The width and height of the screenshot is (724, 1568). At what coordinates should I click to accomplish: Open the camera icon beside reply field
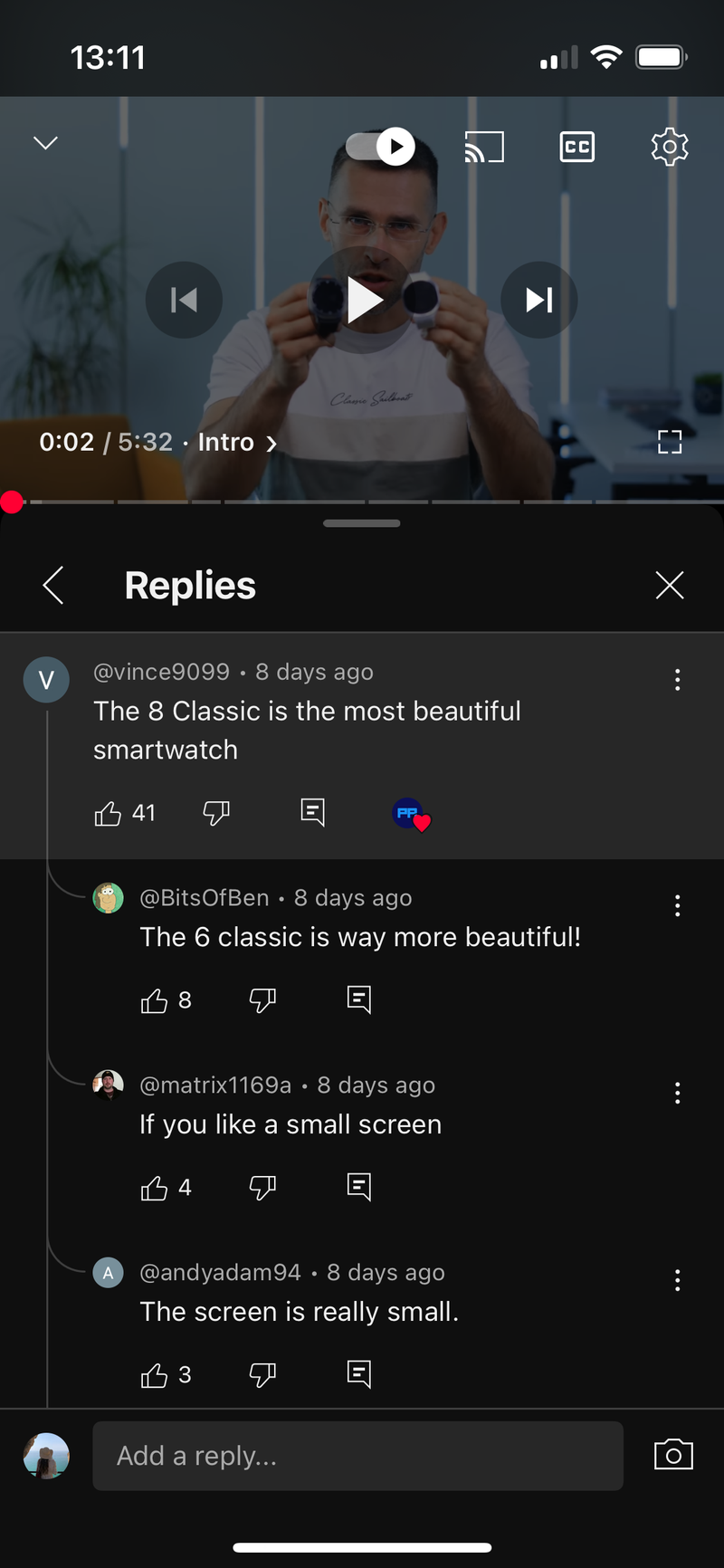(673, 1455)
